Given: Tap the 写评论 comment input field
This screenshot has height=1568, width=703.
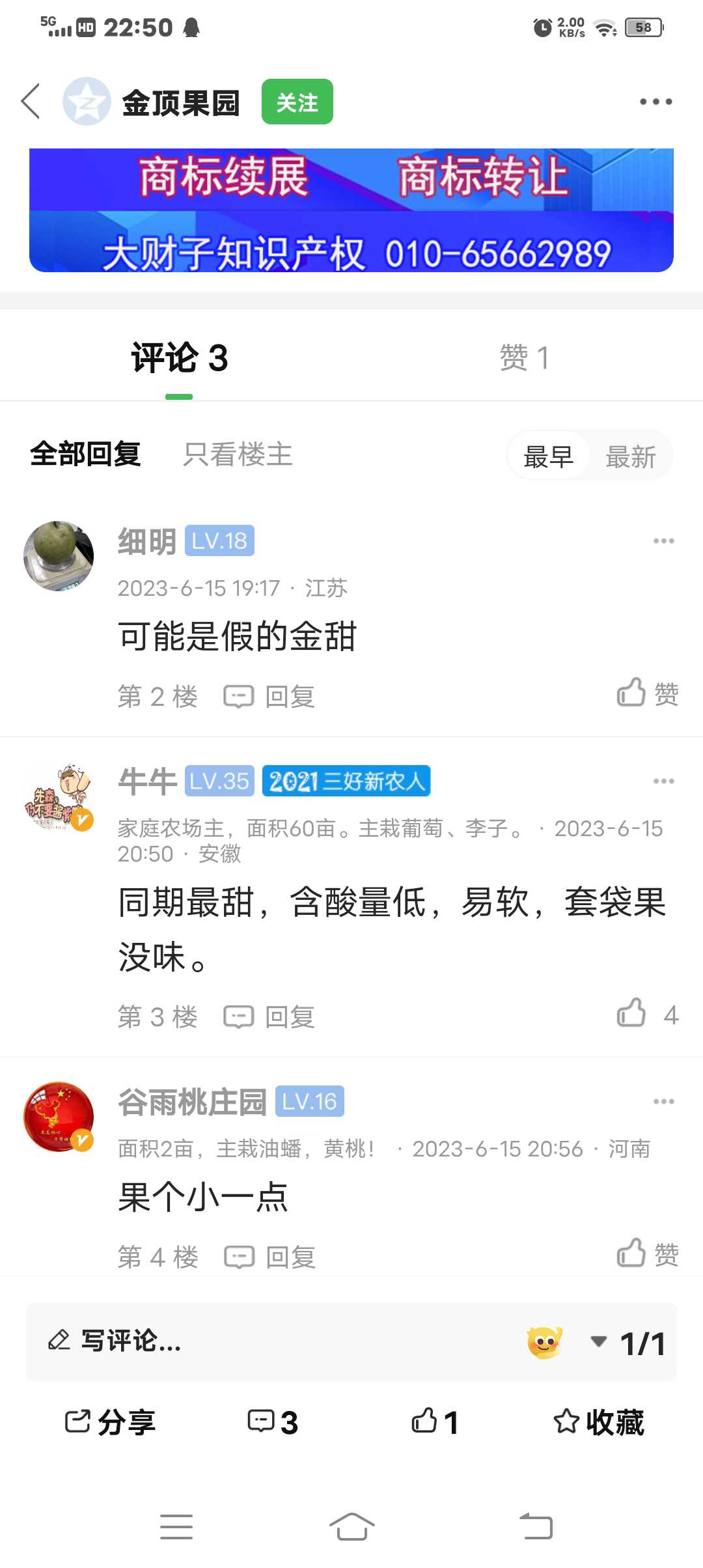Looking at the screenshot, I should point(273,1341).
